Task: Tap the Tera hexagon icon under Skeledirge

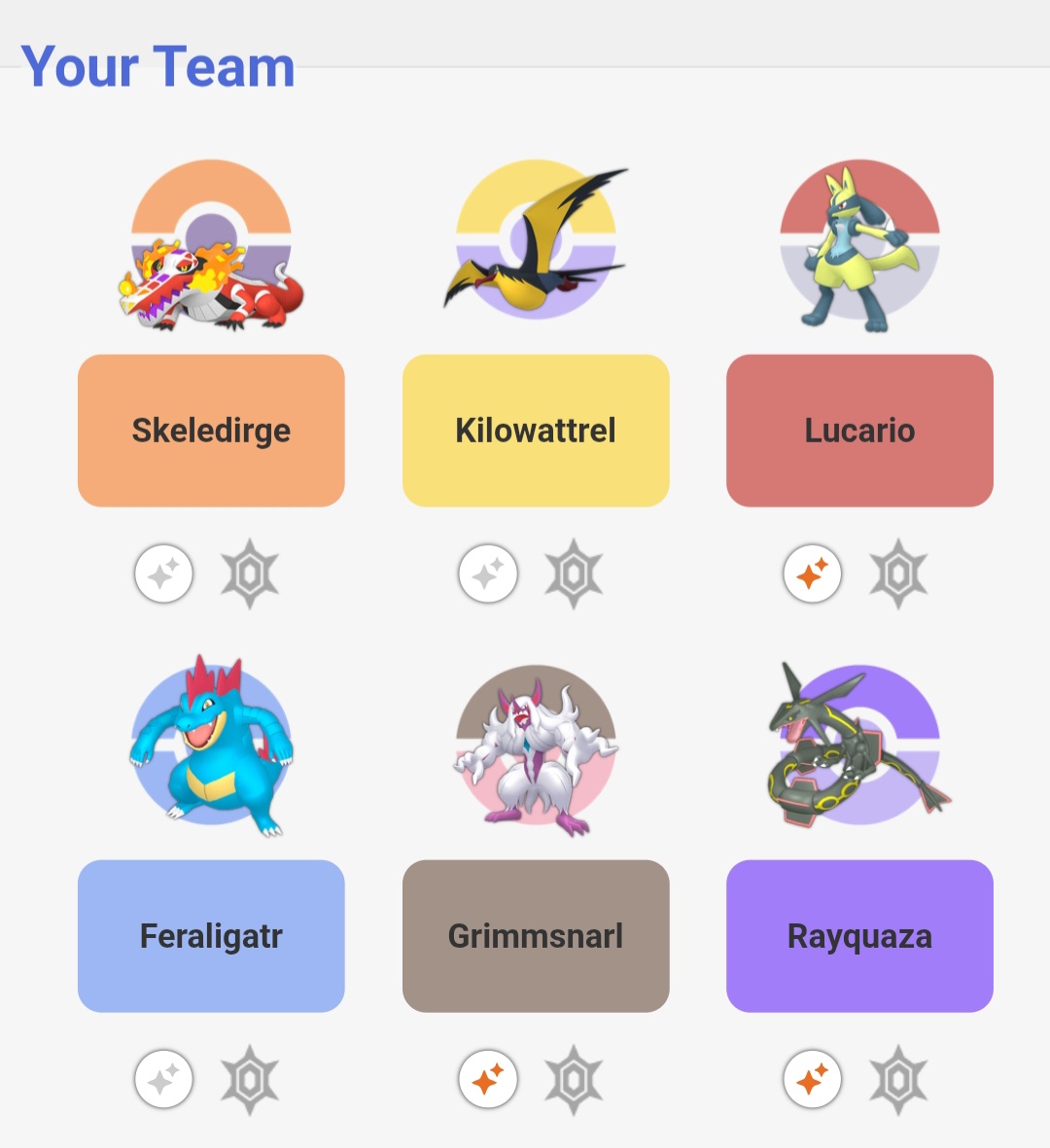Action: click(x=250, y=574)
